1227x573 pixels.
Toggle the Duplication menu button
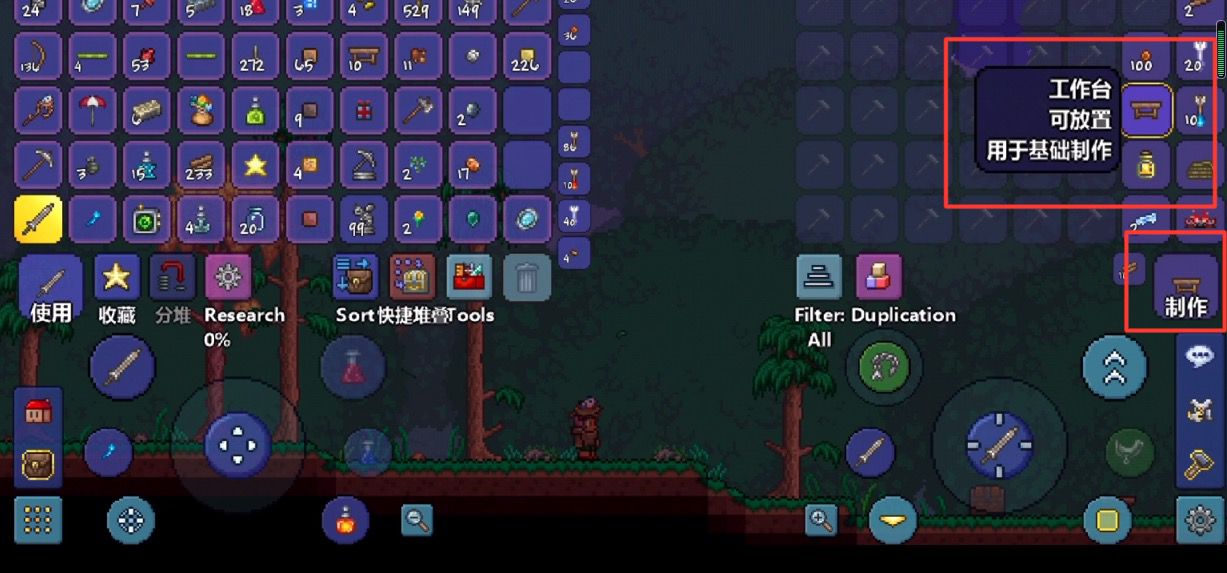click(879, 278)
